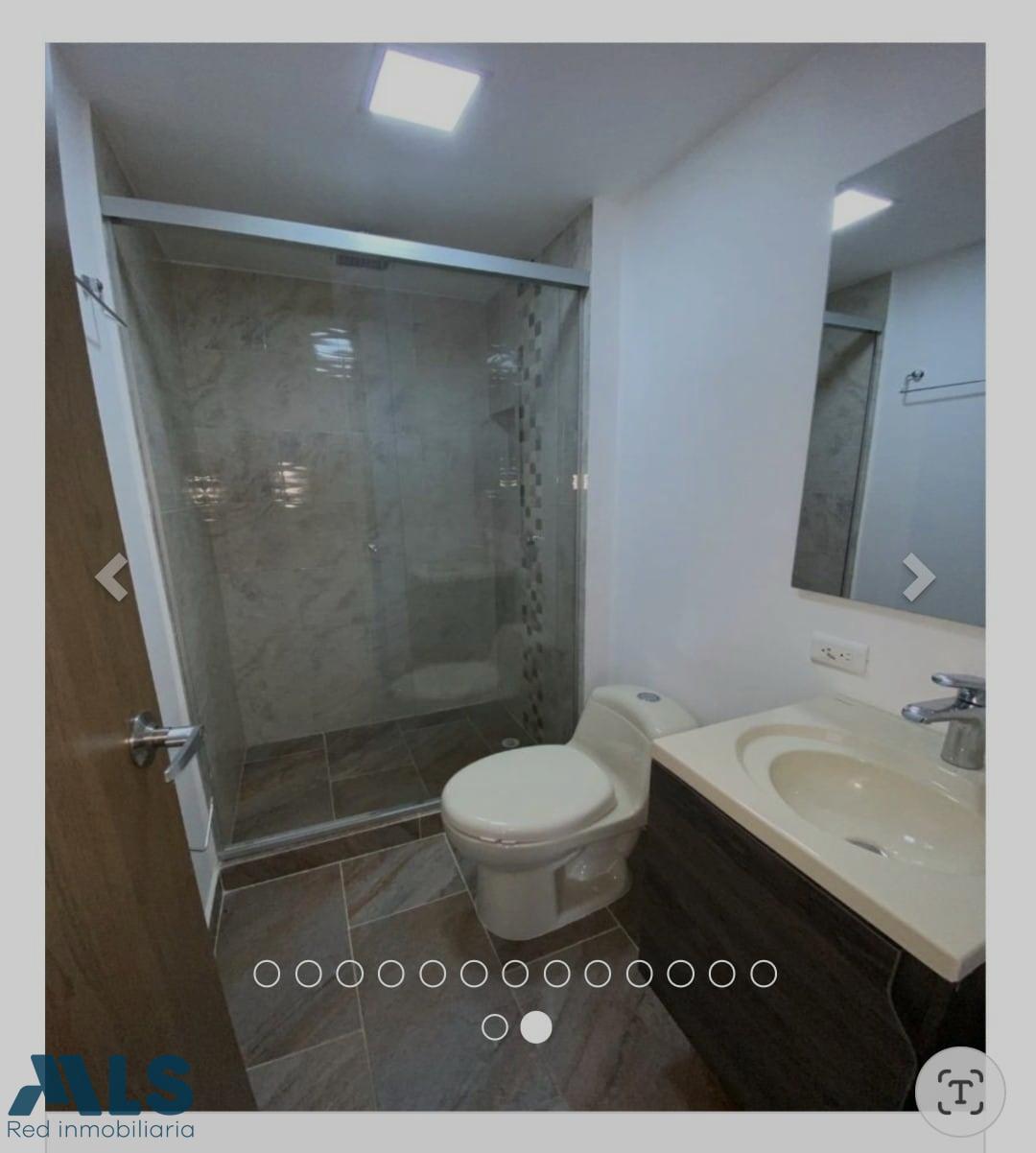Go to the previous property photo
Screen dimensions: 1036x1153
(112, 576)
